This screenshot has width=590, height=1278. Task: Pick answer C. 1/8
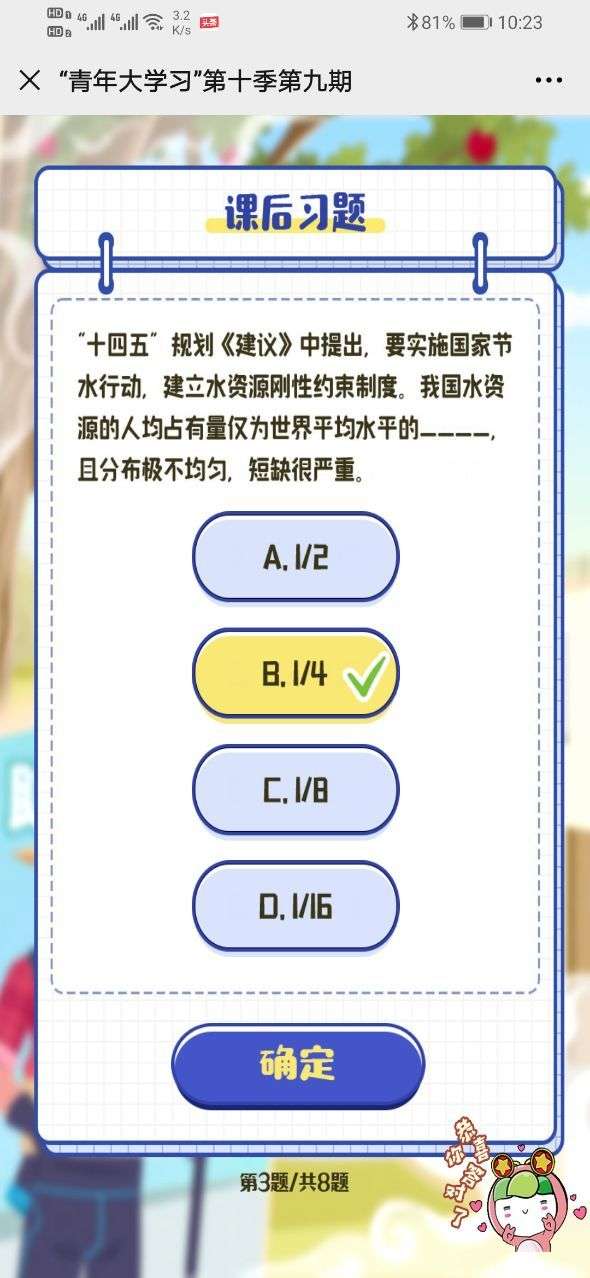[295, 791]
